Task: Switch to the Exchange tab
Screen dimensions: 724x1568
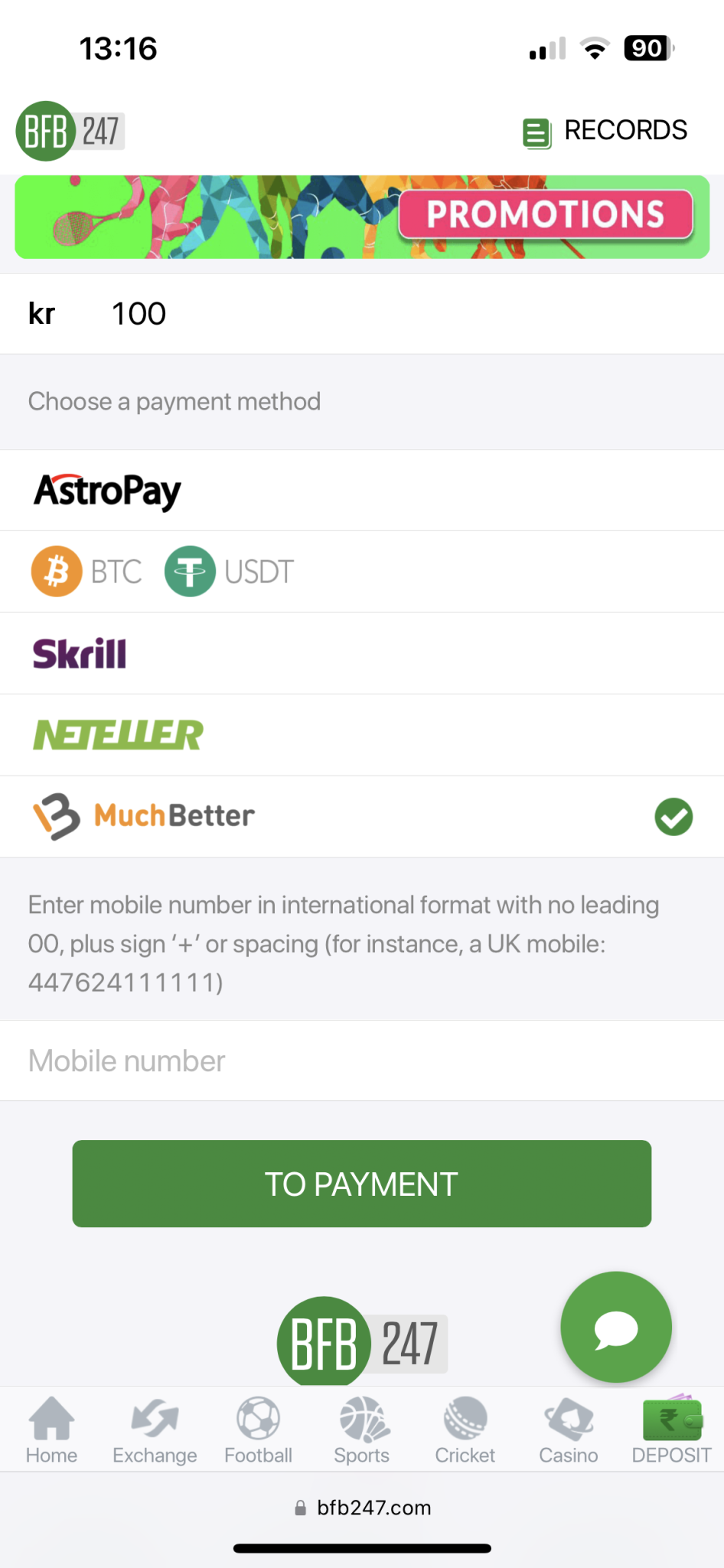Action: pyautogui.click(x=155, y=1430)
